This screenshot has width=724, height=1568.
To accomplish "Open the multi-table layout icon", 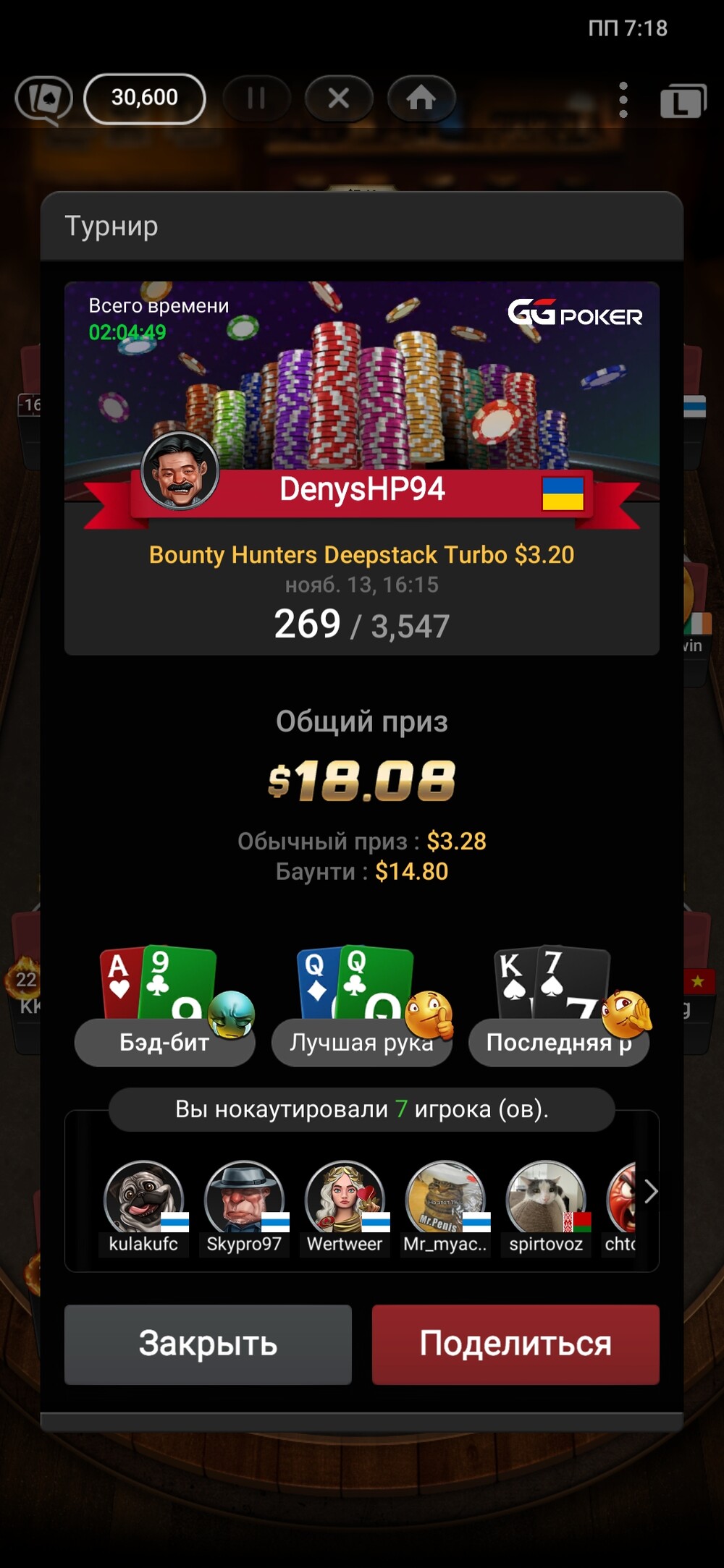I will pos(683,101).
